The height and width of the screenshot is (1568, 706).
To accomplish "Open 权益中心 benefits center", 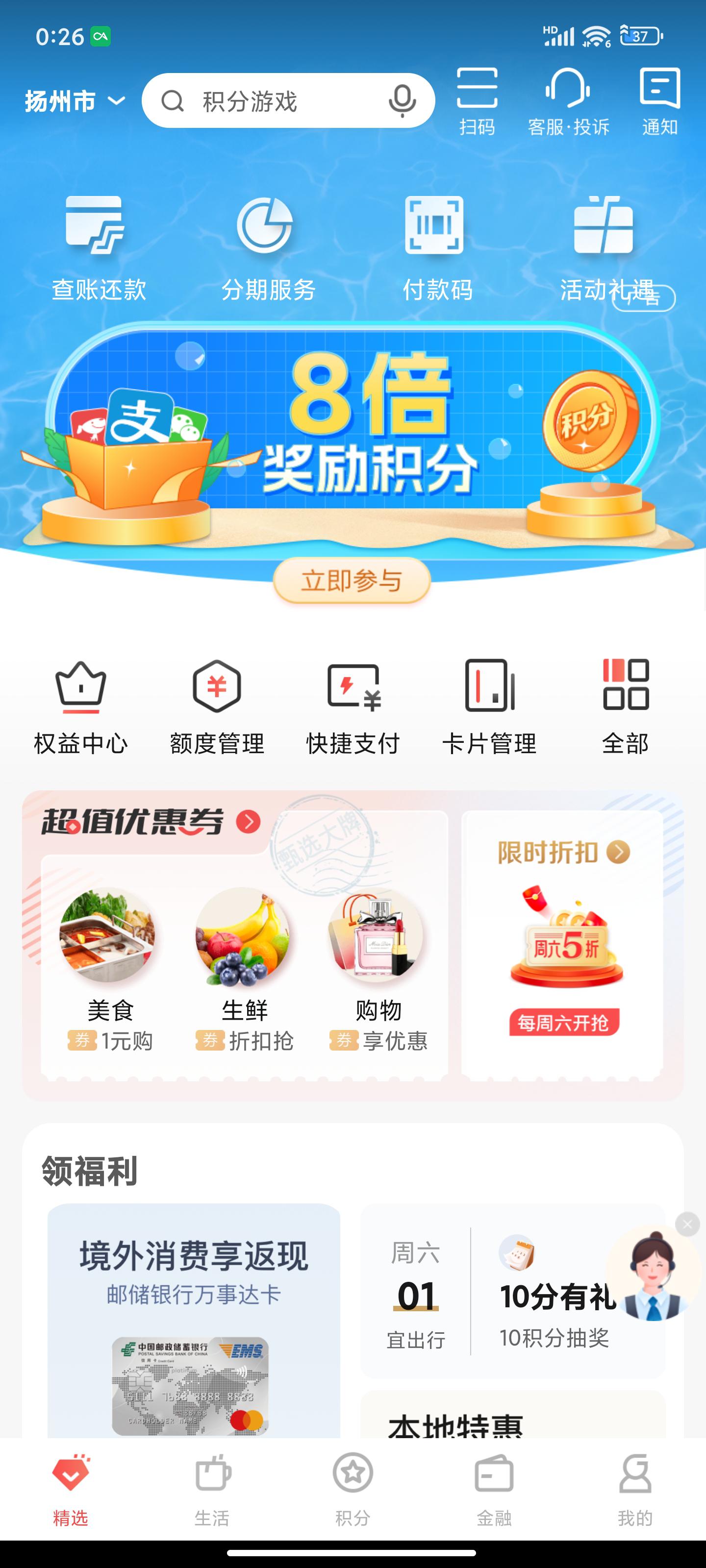I will [80, 706].
